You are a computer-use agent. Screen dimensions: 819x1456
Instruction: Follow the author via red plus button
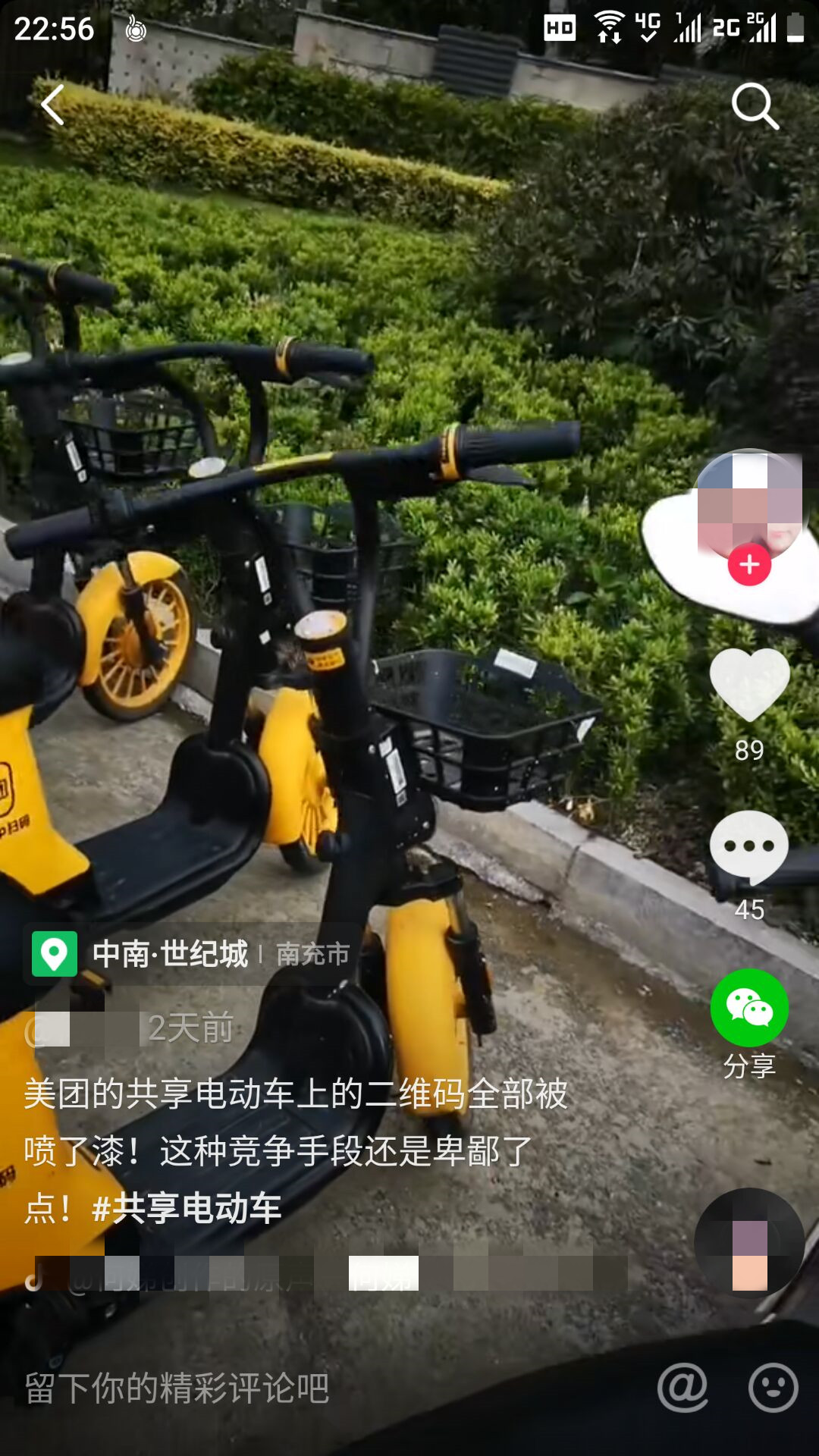(749, 565)
